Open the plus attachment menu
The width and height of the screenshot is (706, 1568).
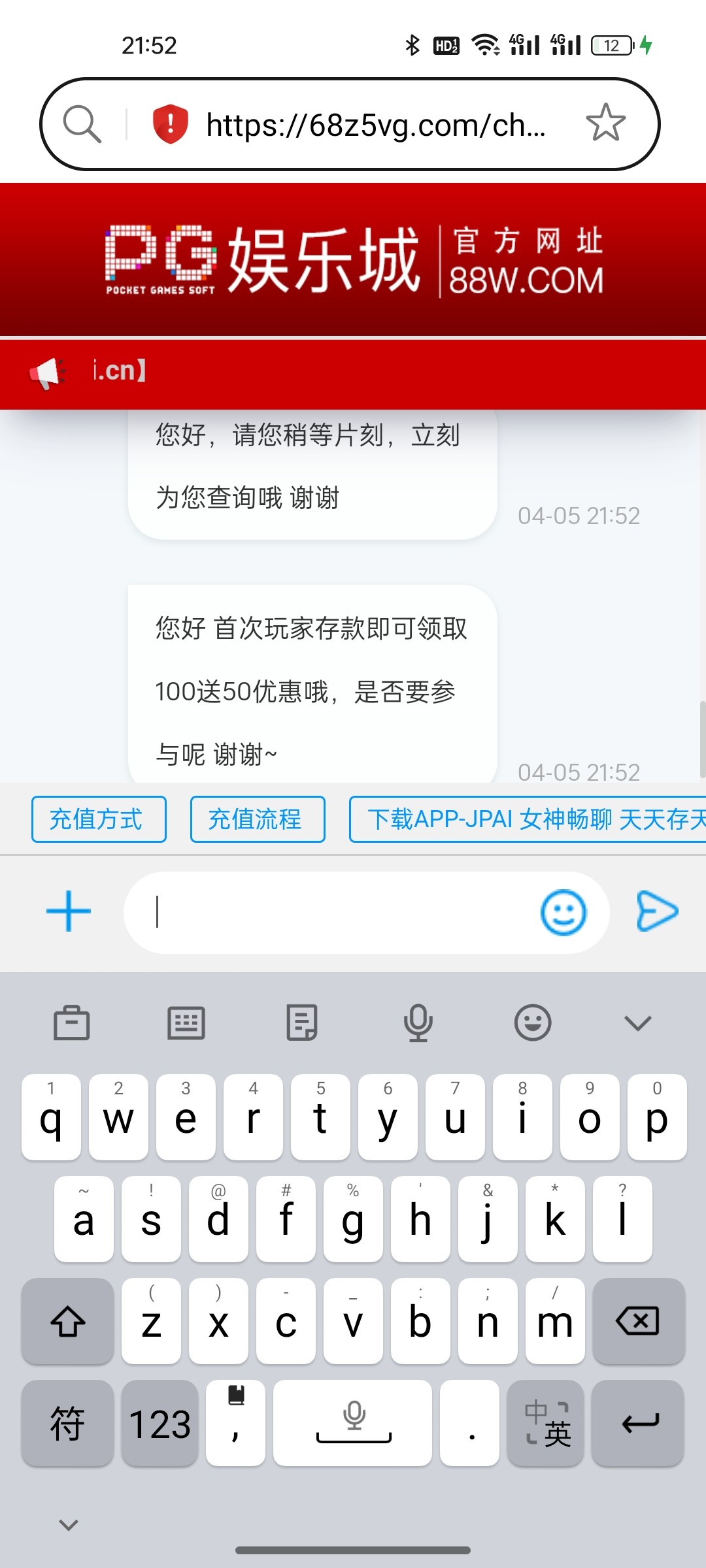(x=69, y=911)
